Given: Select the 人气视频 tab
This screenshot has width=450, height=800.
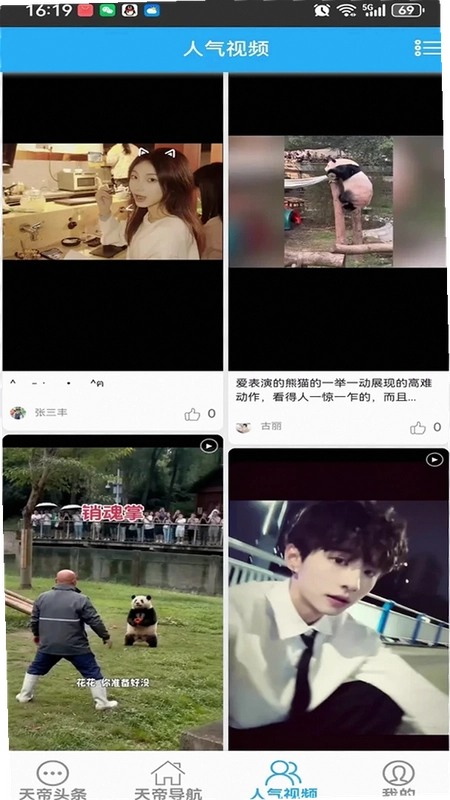Looking at the screenshot, I should tap(283, 780).
